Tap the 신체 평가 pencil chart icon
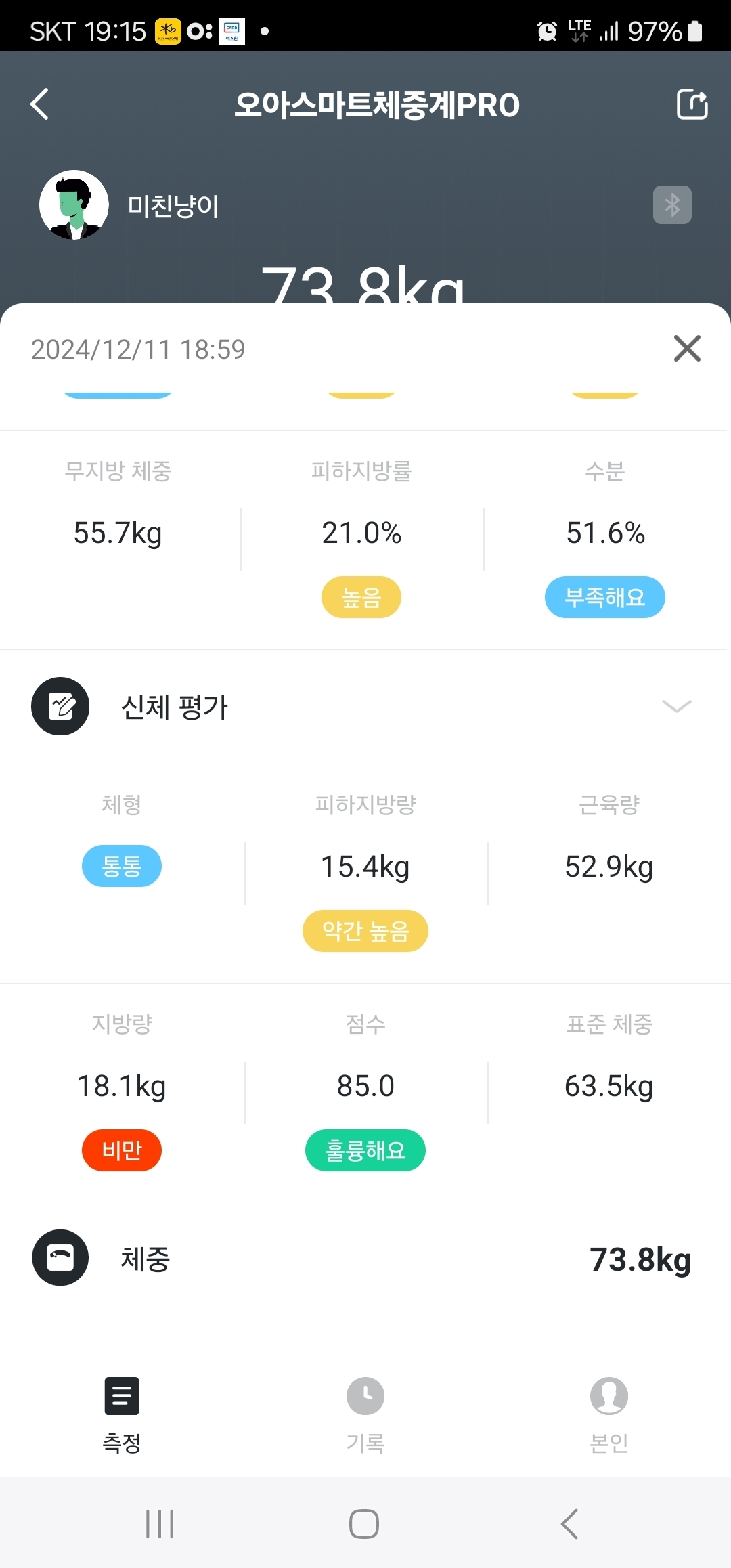The image size is (731, 1568). tap(60, 706)
